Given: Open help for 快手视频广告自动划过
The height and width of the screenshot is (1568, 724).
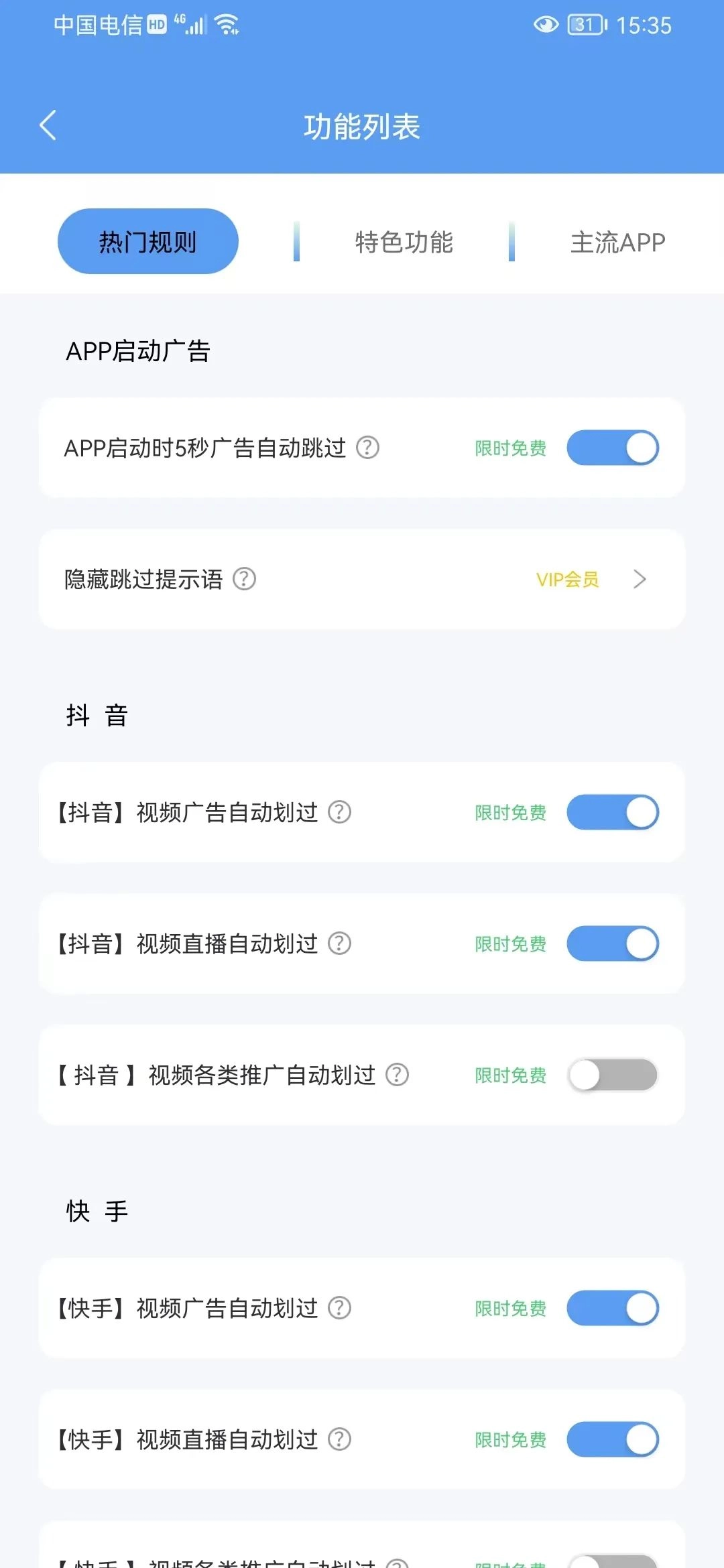Looking at the screenshot, I should (x=341, y=1307).
